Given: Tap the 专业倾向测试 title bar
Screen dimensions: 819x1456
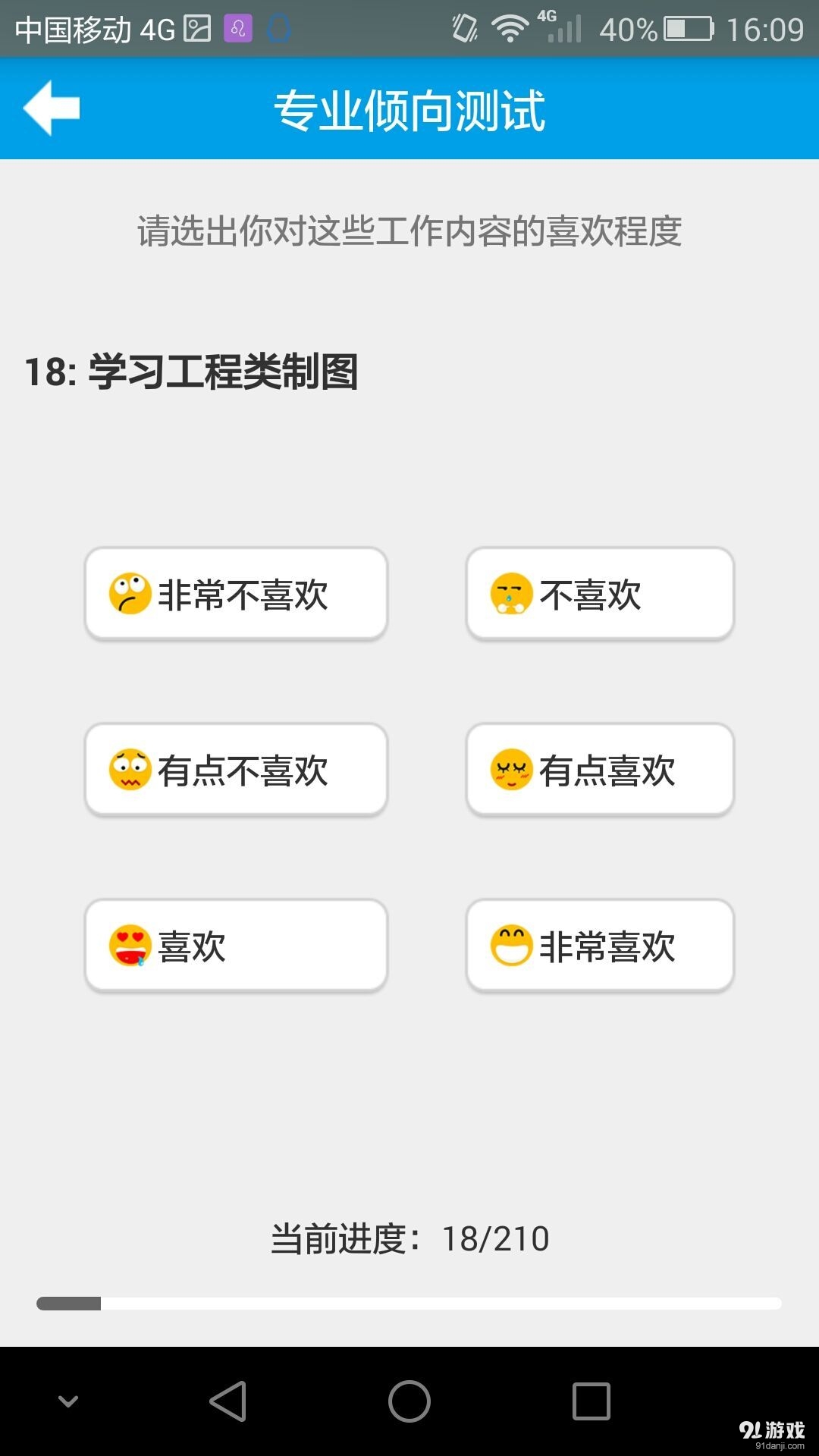Looking at the screenshot, I should (409, 108).
